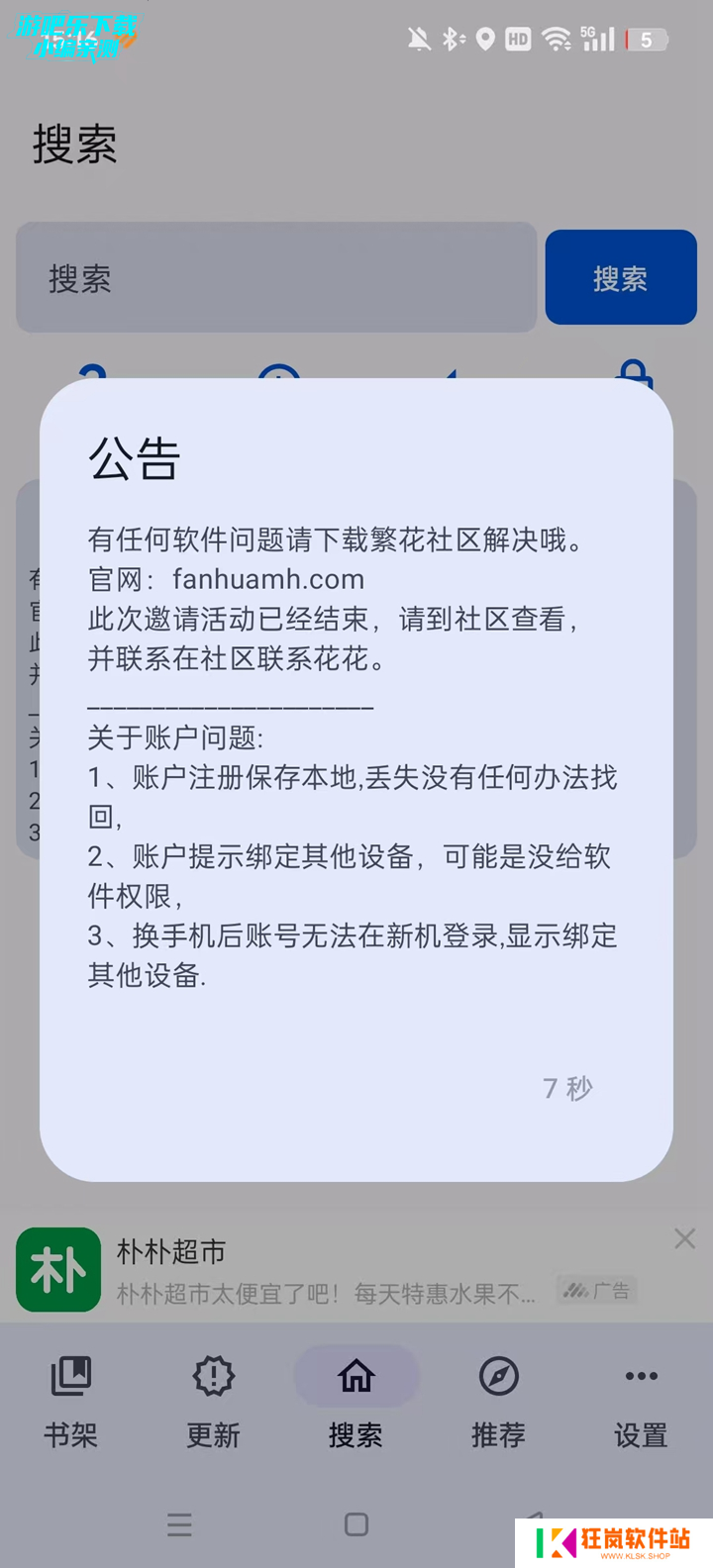The height and width of the screenshot is (1568, 713).
Task: Tap the system home button
Action: [x=356, y=1524]
